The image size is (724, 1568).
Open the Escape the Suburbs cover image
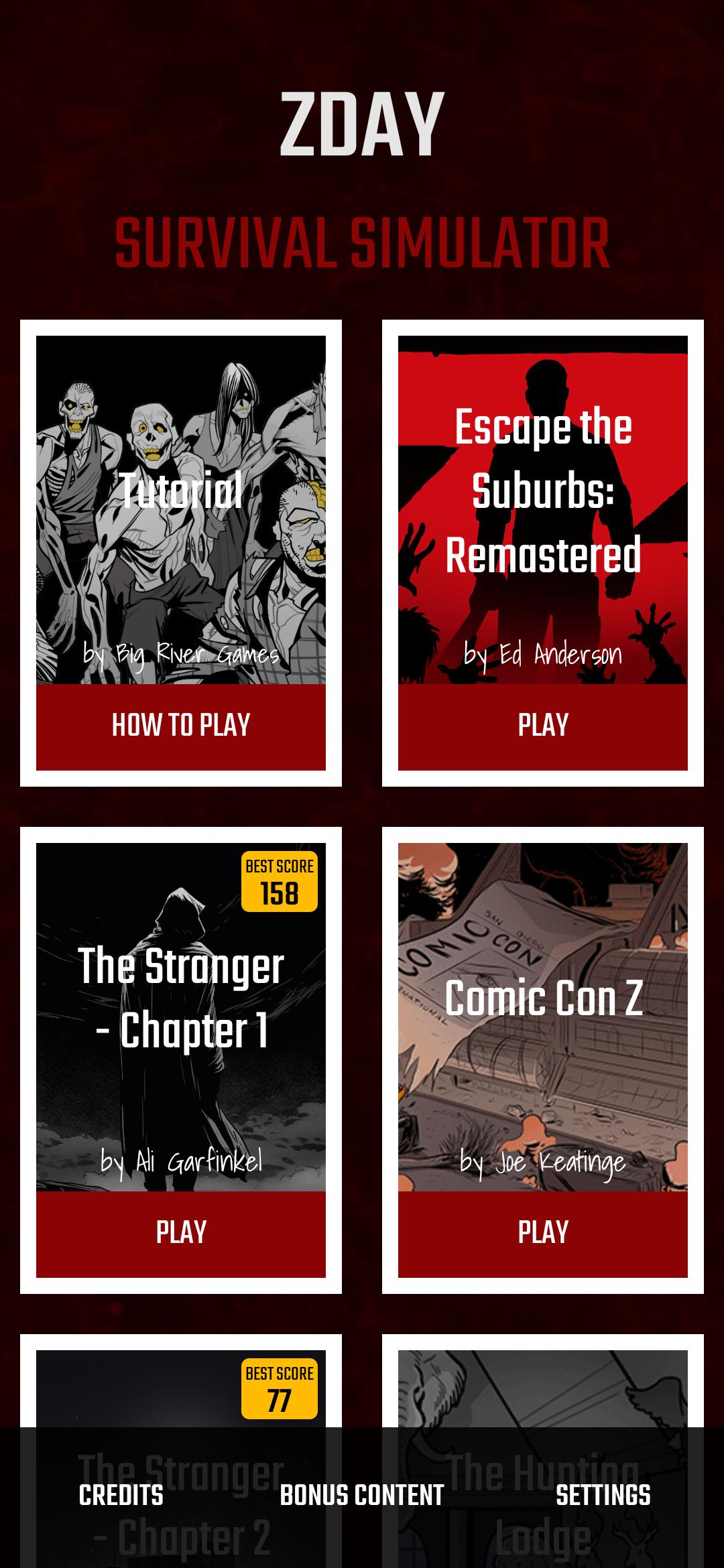tap(543, 510)
